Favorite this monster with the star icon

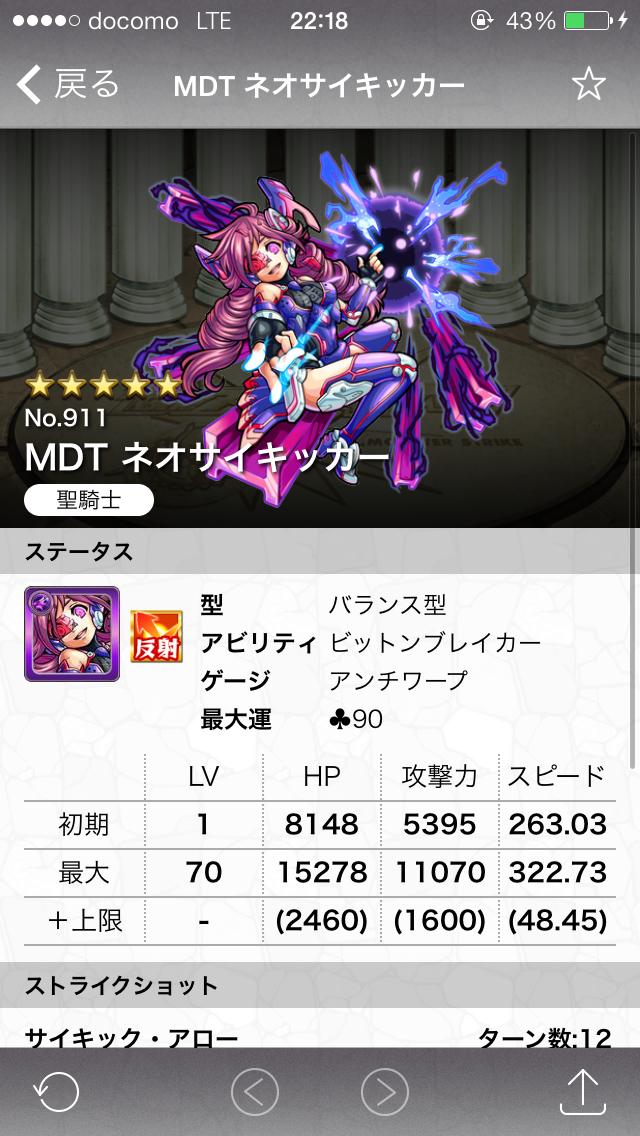coord(588,85)
